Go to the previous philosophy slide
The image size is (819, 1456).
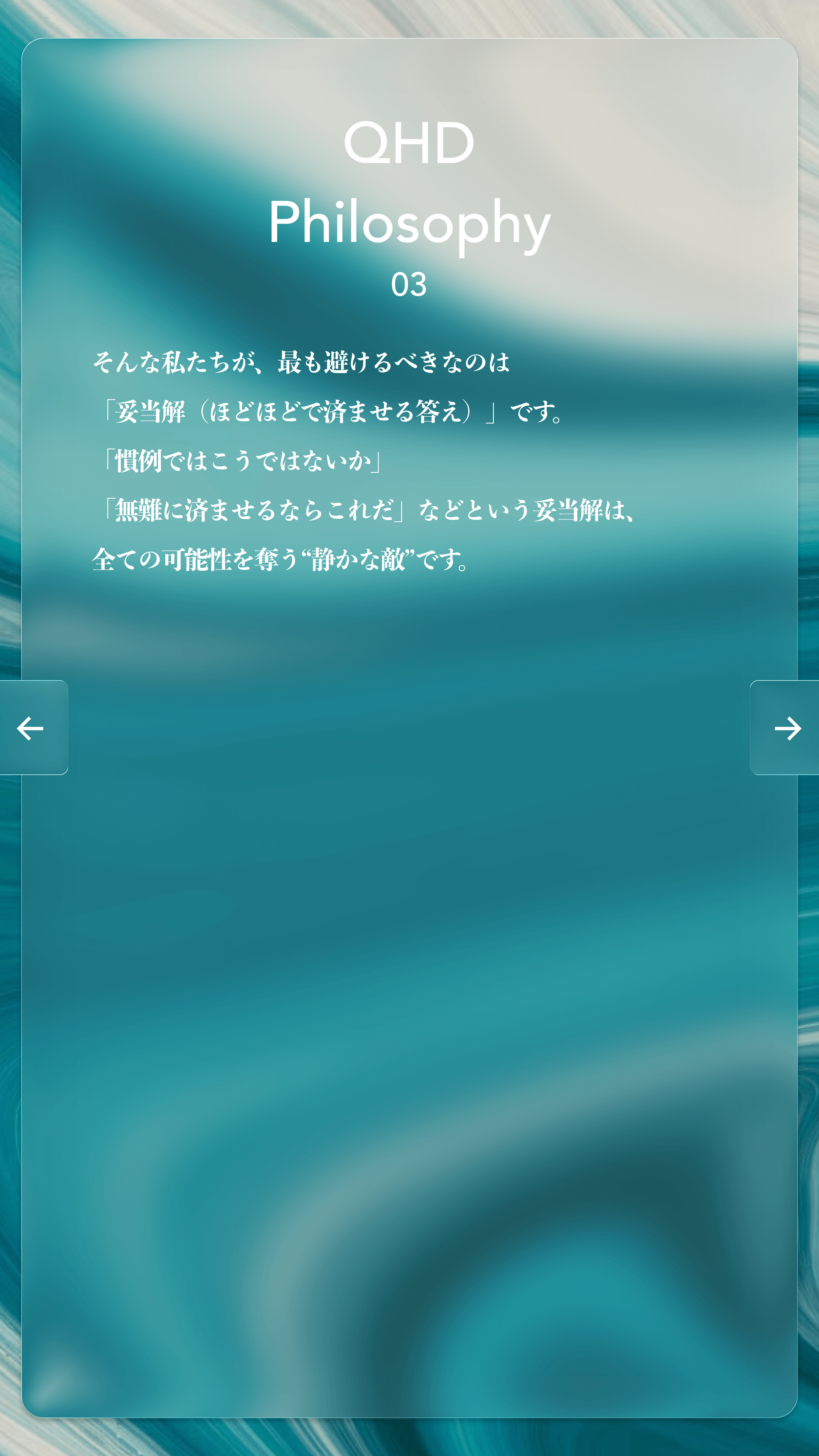pos(31,728)
